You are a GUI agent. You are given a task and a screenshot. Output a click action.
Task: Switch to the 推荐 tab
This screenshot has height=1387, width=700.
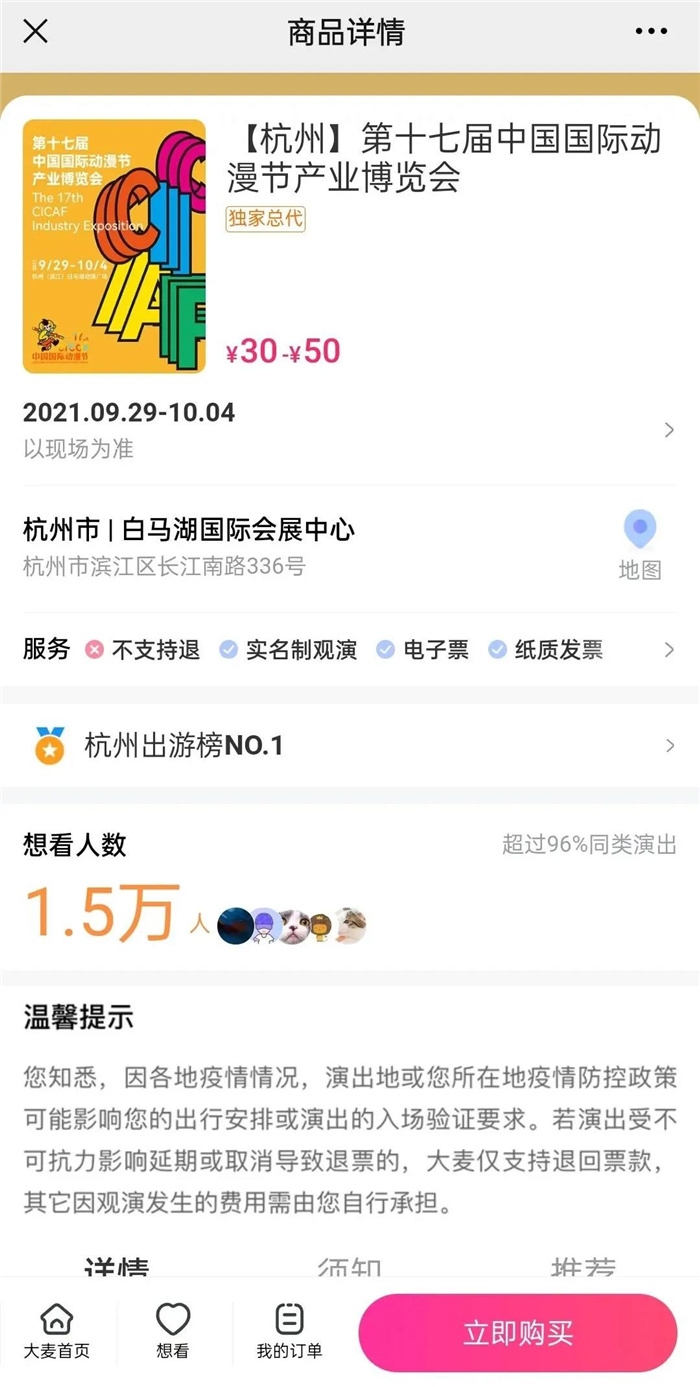(583, 1267)
